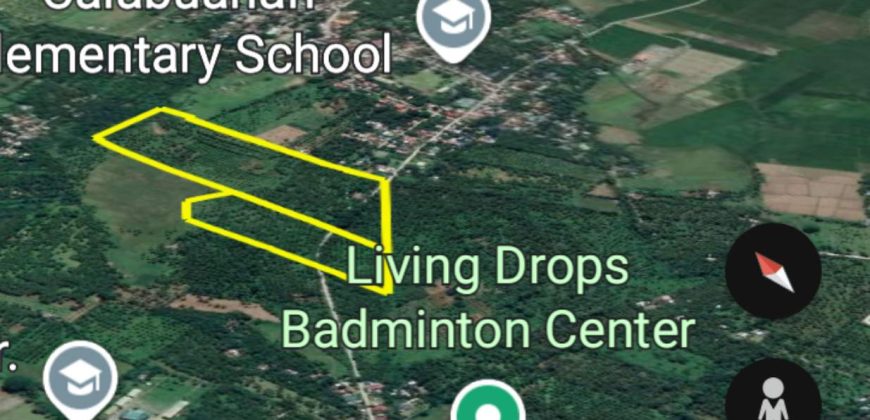Open Street View with the pegman icon
Viewport: 870px width, 420px height.
pos(772,397)
